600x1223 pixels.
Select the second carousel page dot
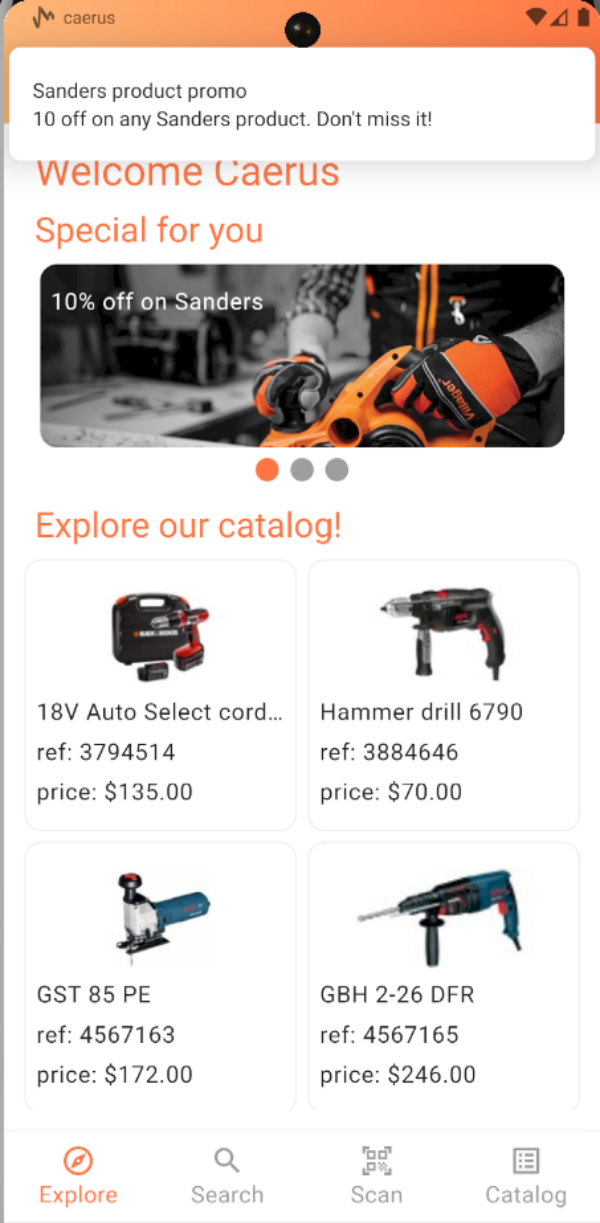pos(302,469)
